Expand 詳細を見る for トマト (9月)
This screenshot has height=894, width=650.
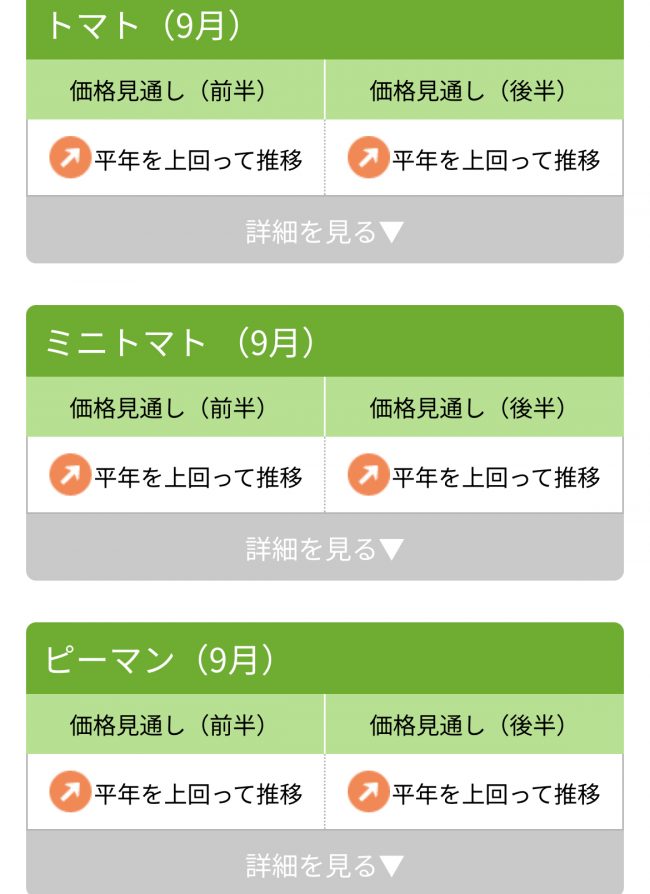tap(324, 231)
